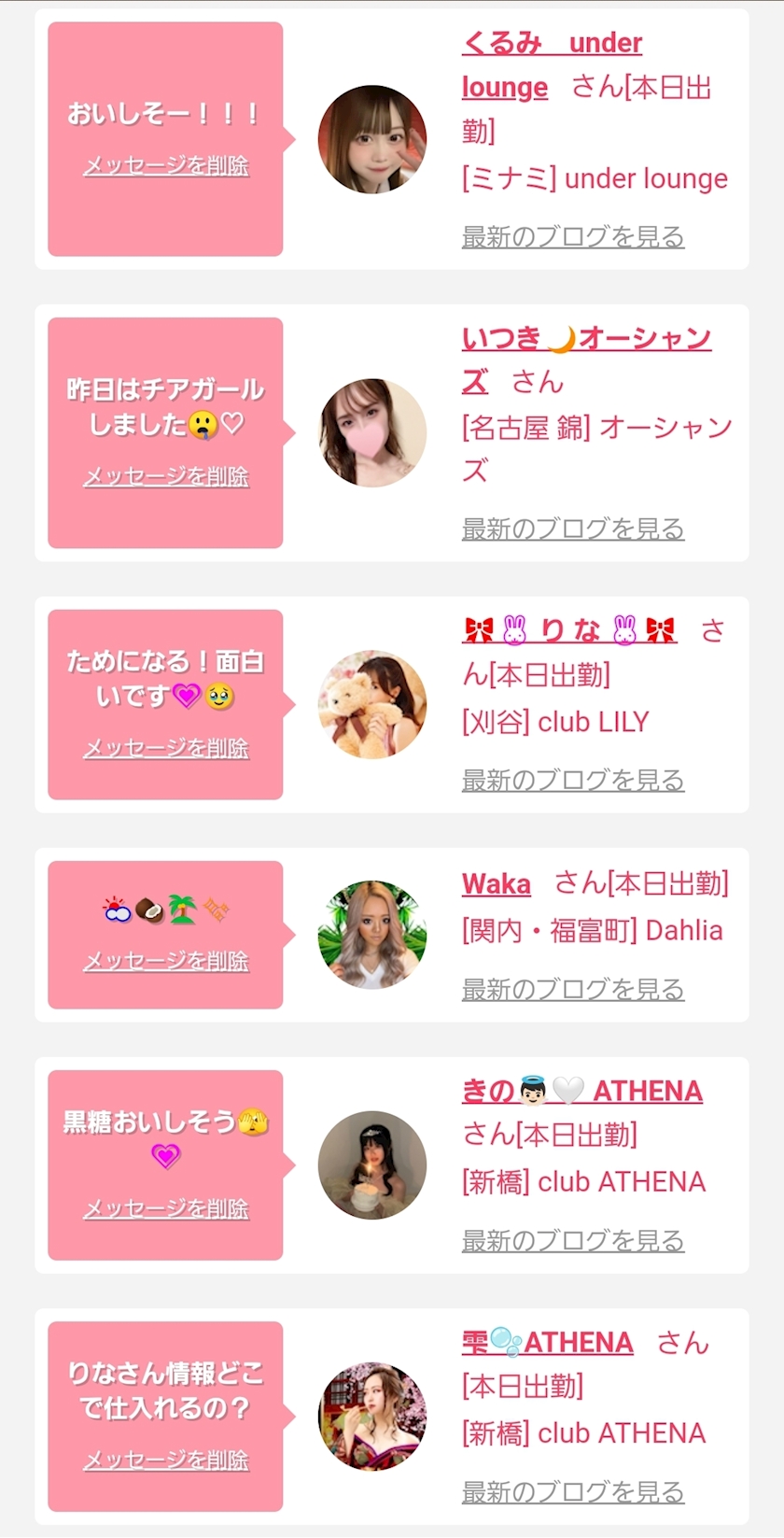This screenshot has width=784, height=1538.
Task: Delete the ためになる！面白いです message
Action: [x=166, y=749]
